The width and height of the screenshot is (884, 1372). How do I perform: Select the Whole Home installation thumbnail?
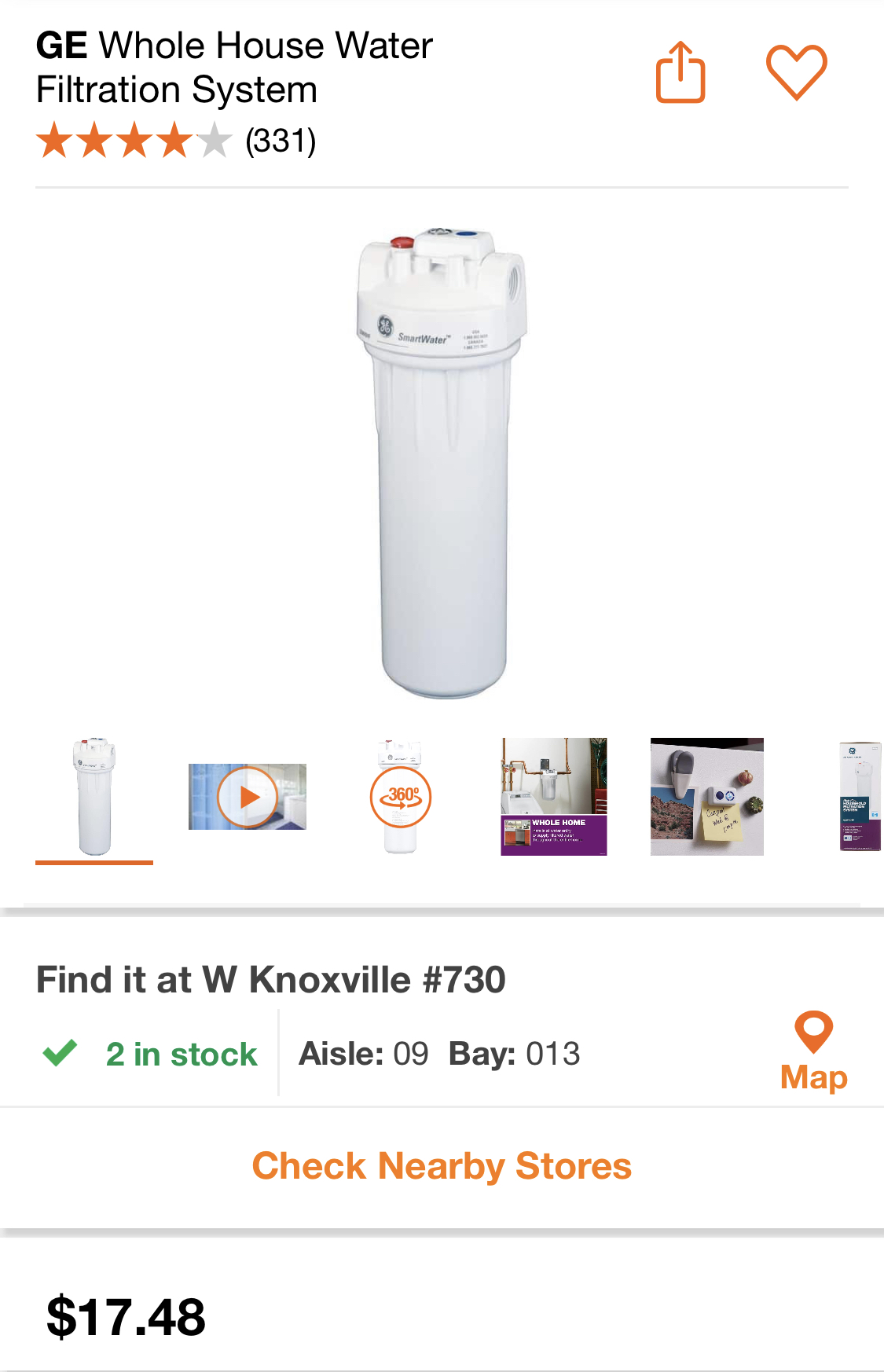554,797
